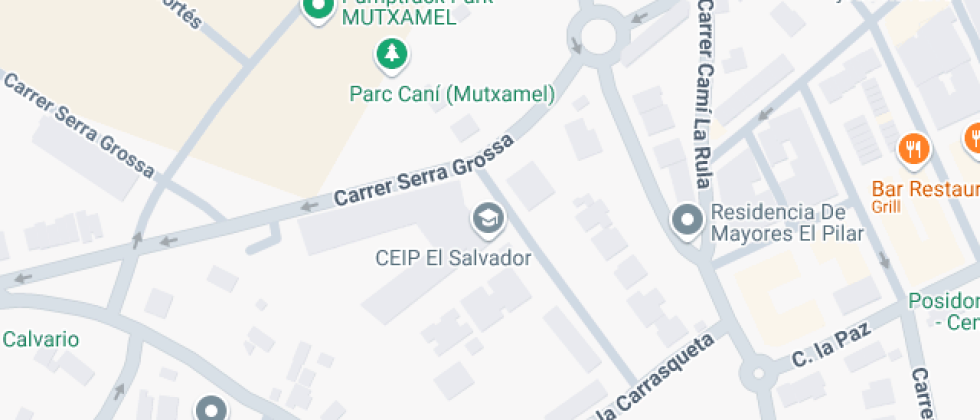Screen dimensions: 980x420
Task: Tap the Residencia De Mayores El Pilar pin
Action: pyautogui.click(x=687, y=219)
